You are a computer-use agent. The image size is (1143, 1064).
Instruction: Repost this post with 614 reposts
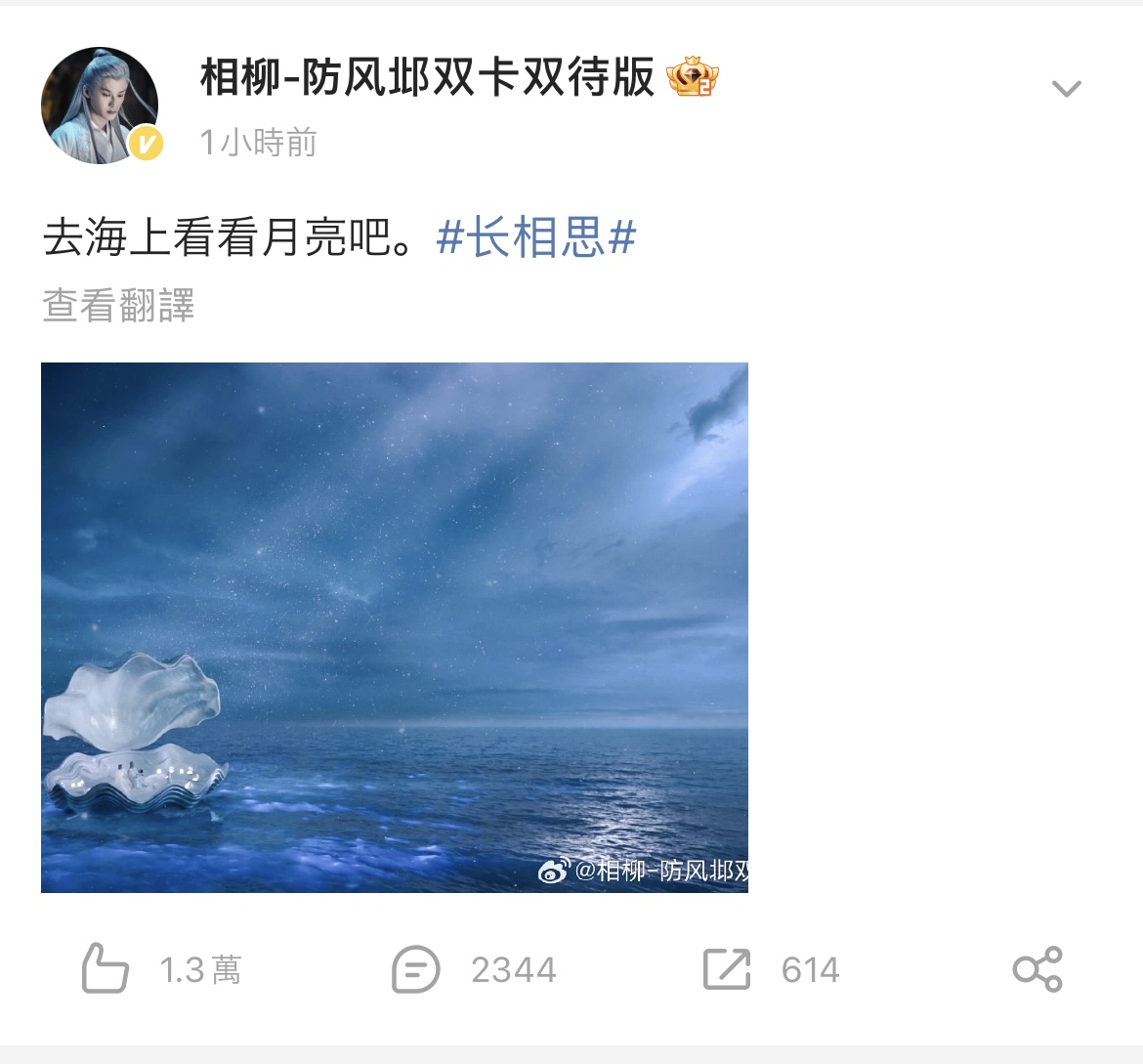pyautogui.click(x=727, y=969)
